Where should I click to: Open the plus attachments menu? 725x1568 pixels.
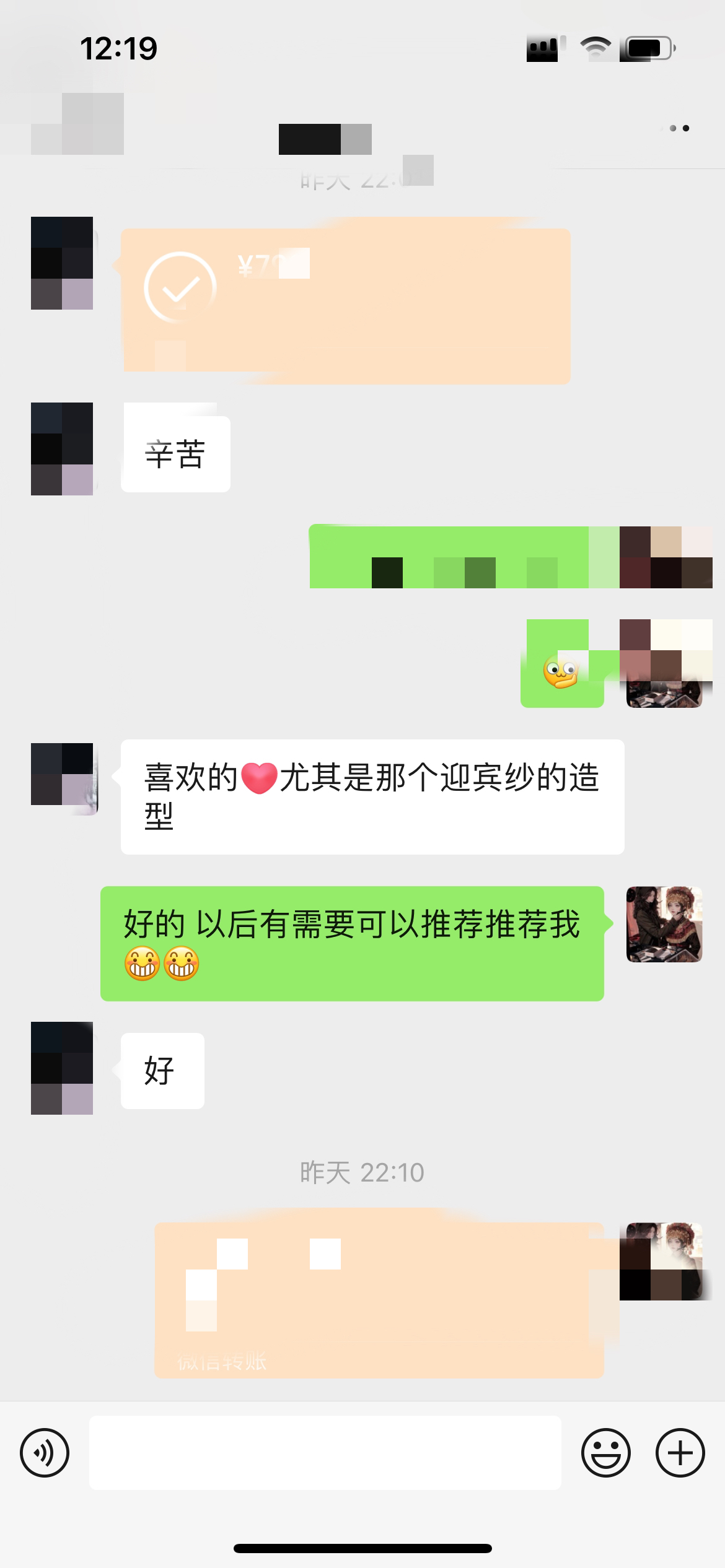click(x=680, y=1453)
